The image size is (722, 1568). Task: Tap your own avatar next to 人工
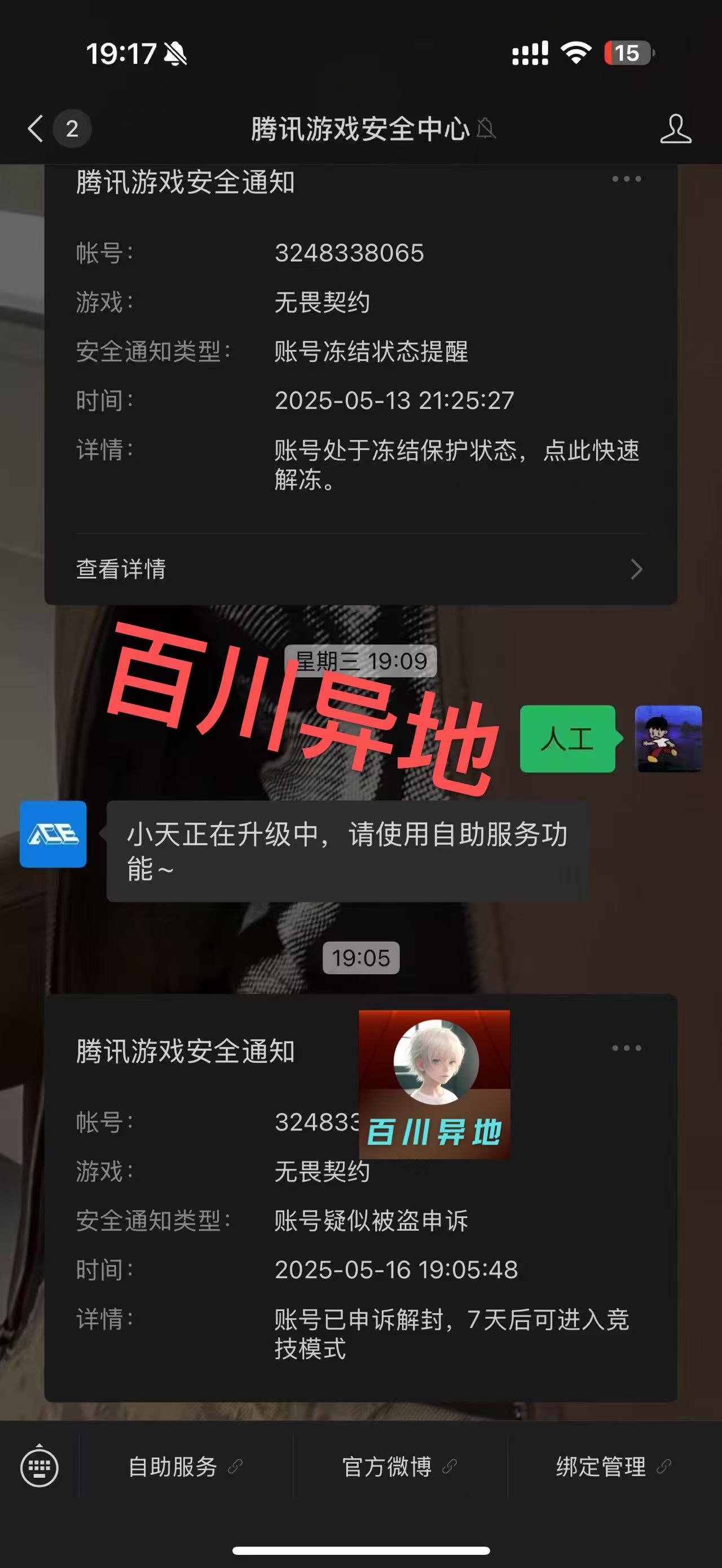tap(668, 739)
